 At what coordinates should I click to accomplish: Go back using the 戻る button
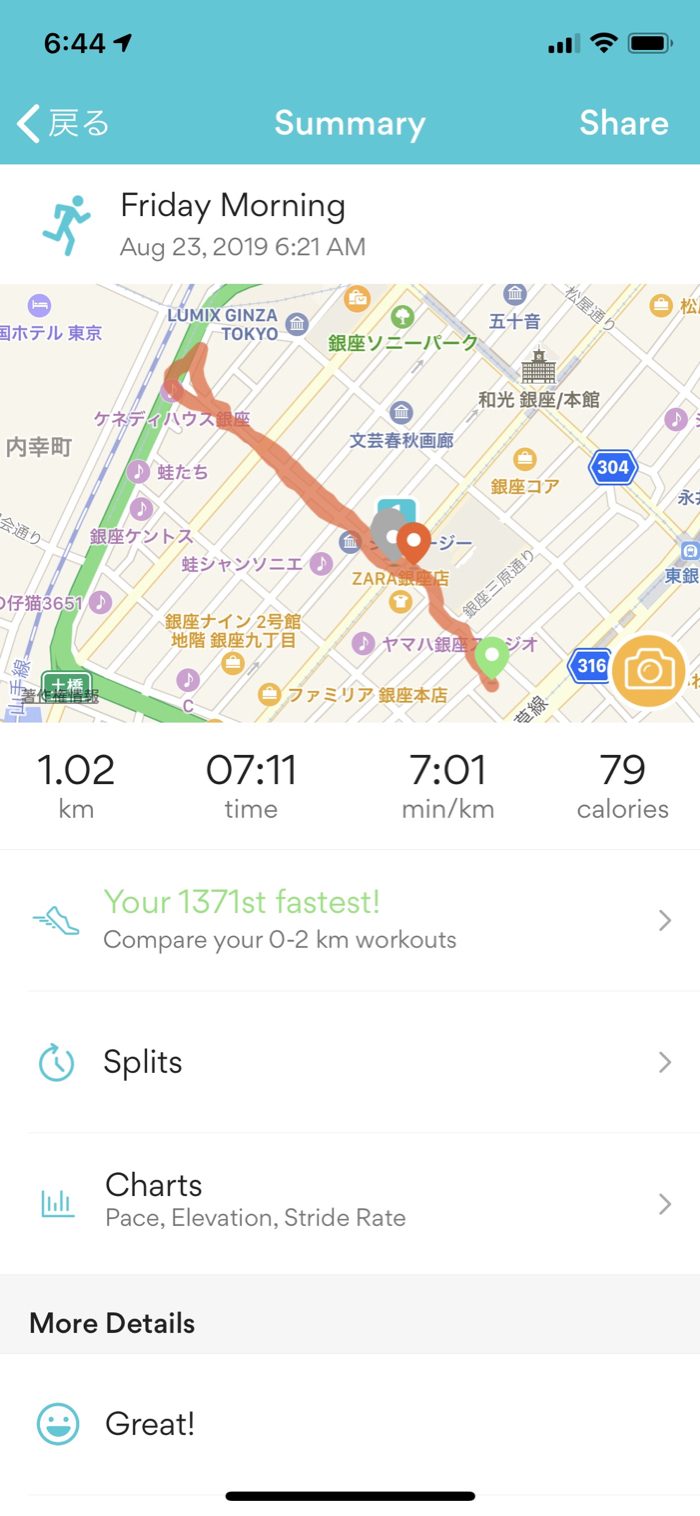coord(64,124)
